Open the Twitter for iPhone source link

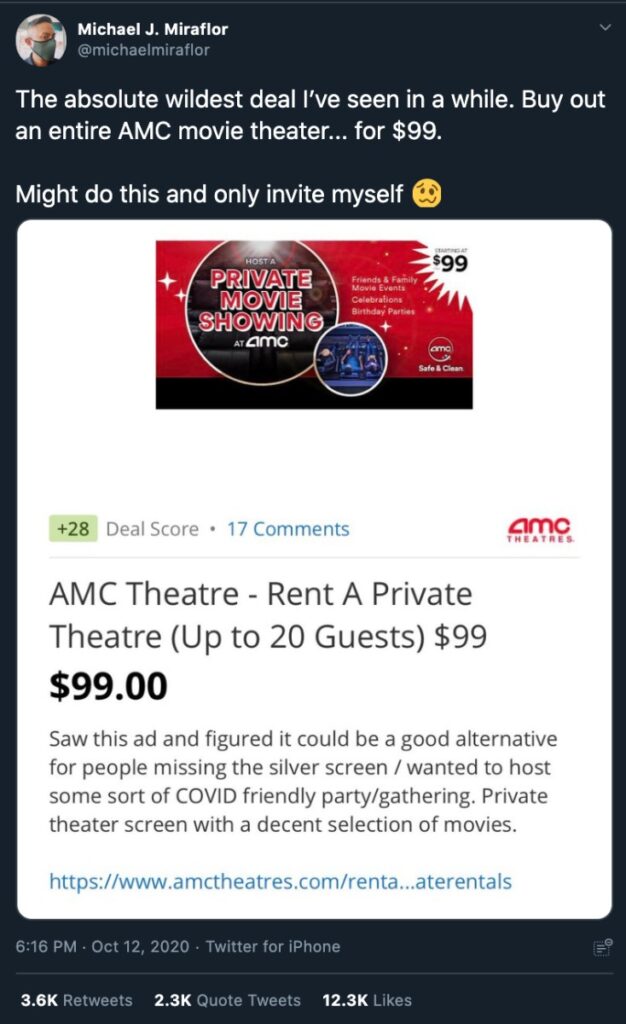click(273, 946)
